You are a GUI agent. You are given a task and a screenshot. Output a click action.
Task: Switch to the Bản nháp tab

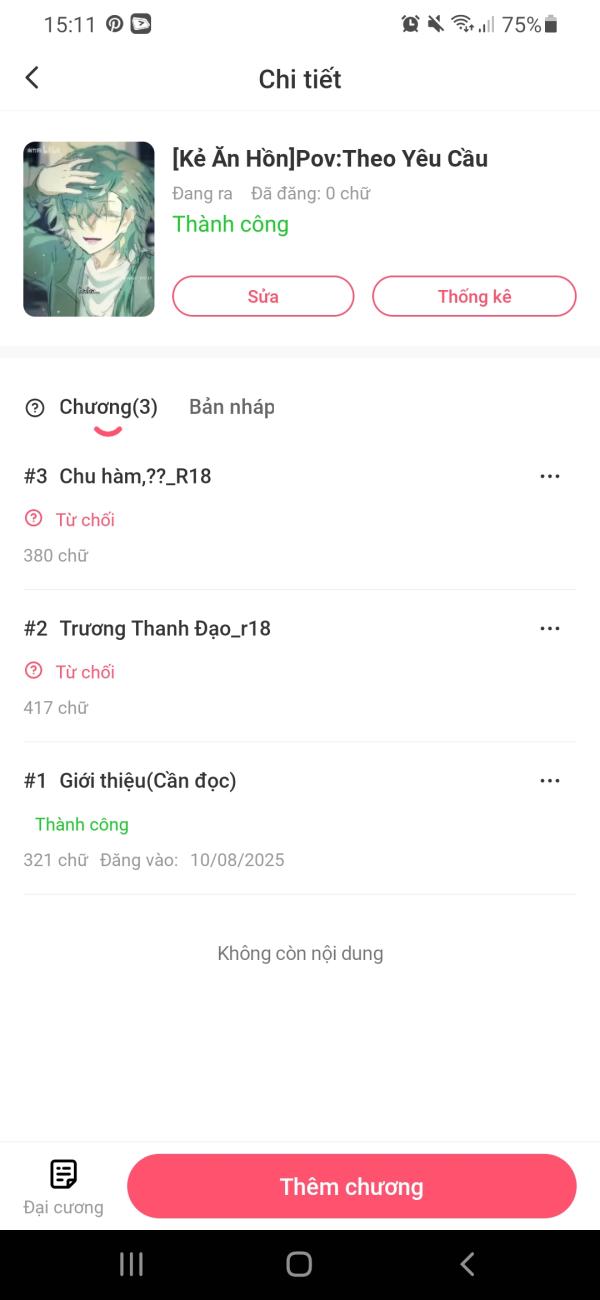point(231,407)
